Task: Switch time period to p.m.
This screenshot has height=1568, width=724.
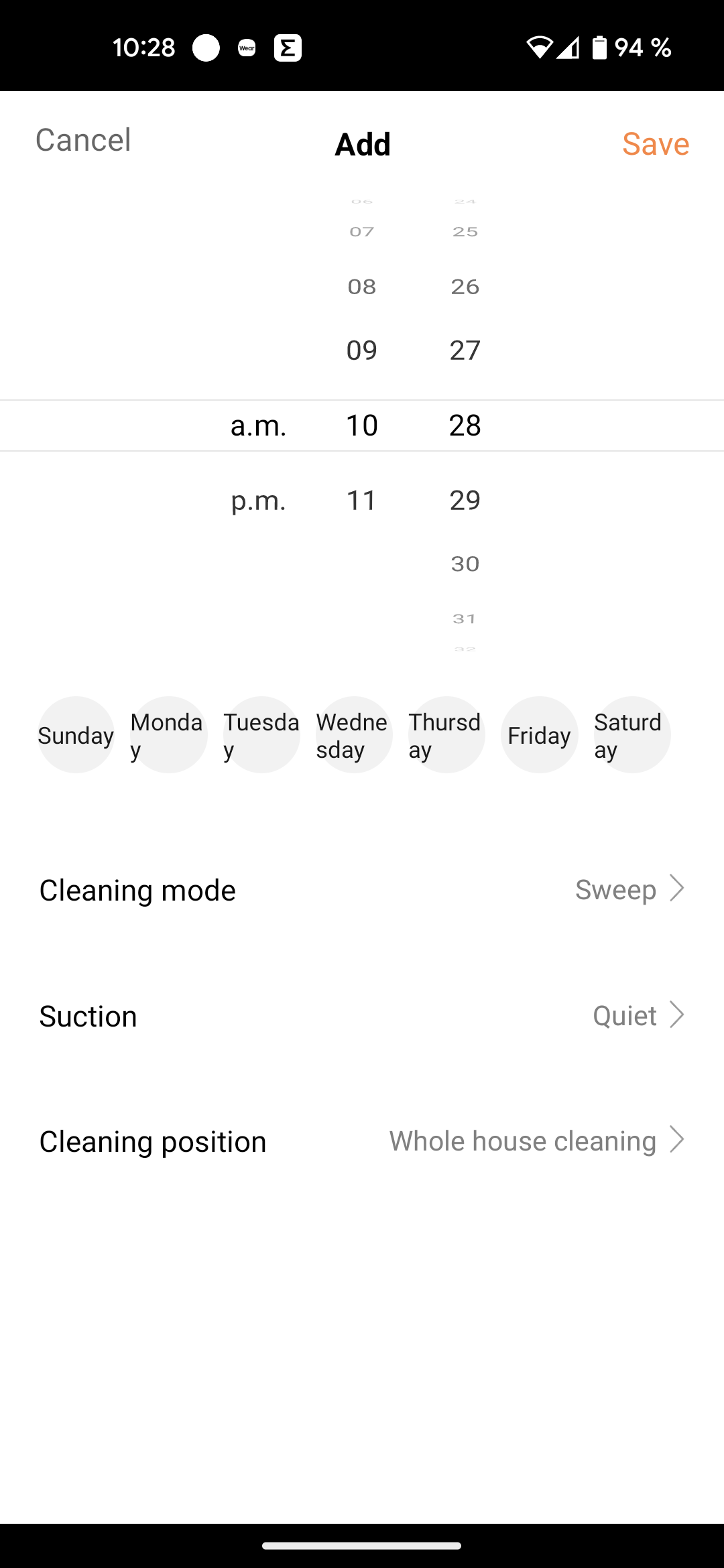Action: (258, 501)
